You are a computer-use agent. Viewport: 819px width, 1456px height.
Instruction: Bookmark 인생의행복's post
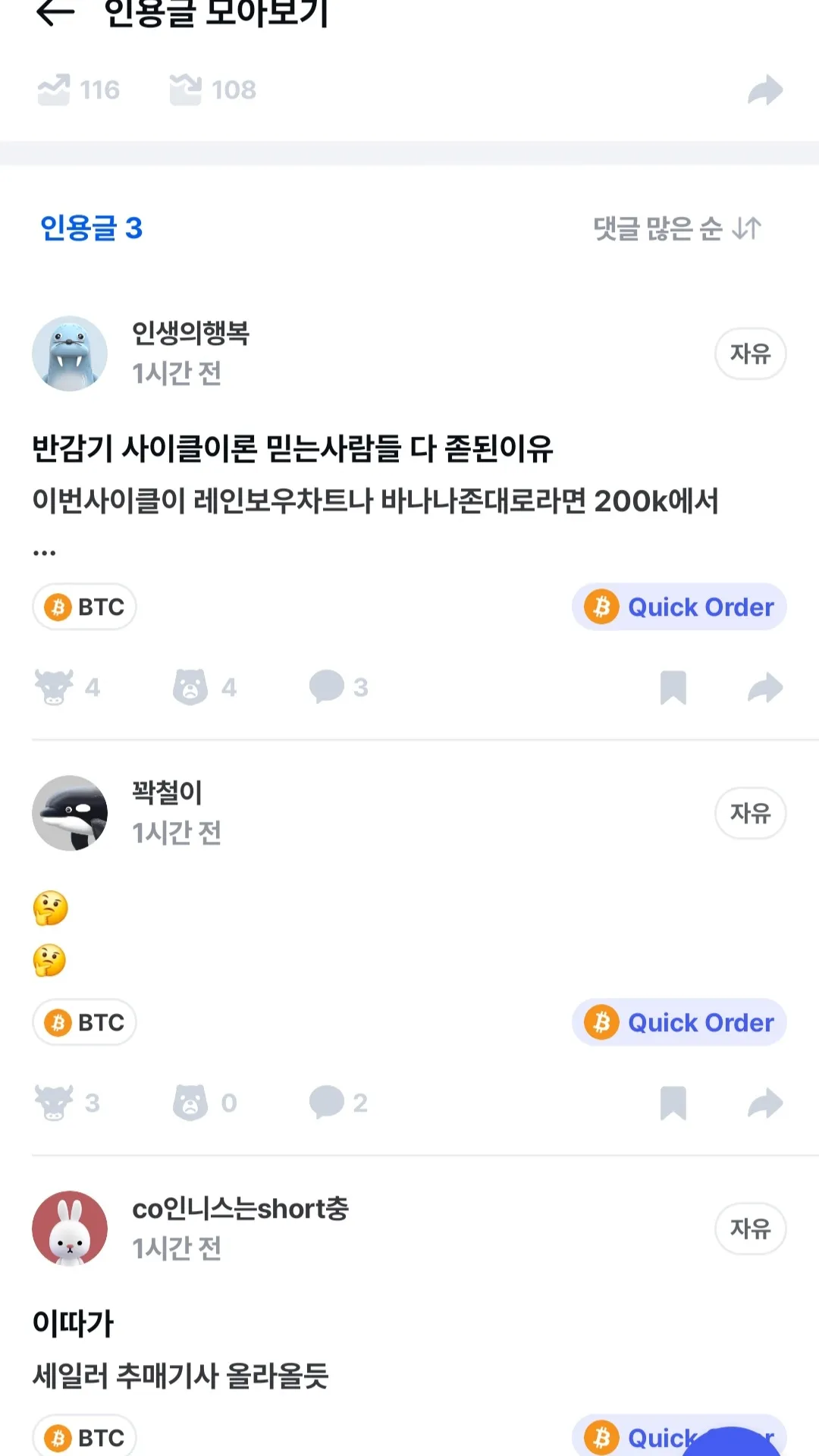(673, 688)
